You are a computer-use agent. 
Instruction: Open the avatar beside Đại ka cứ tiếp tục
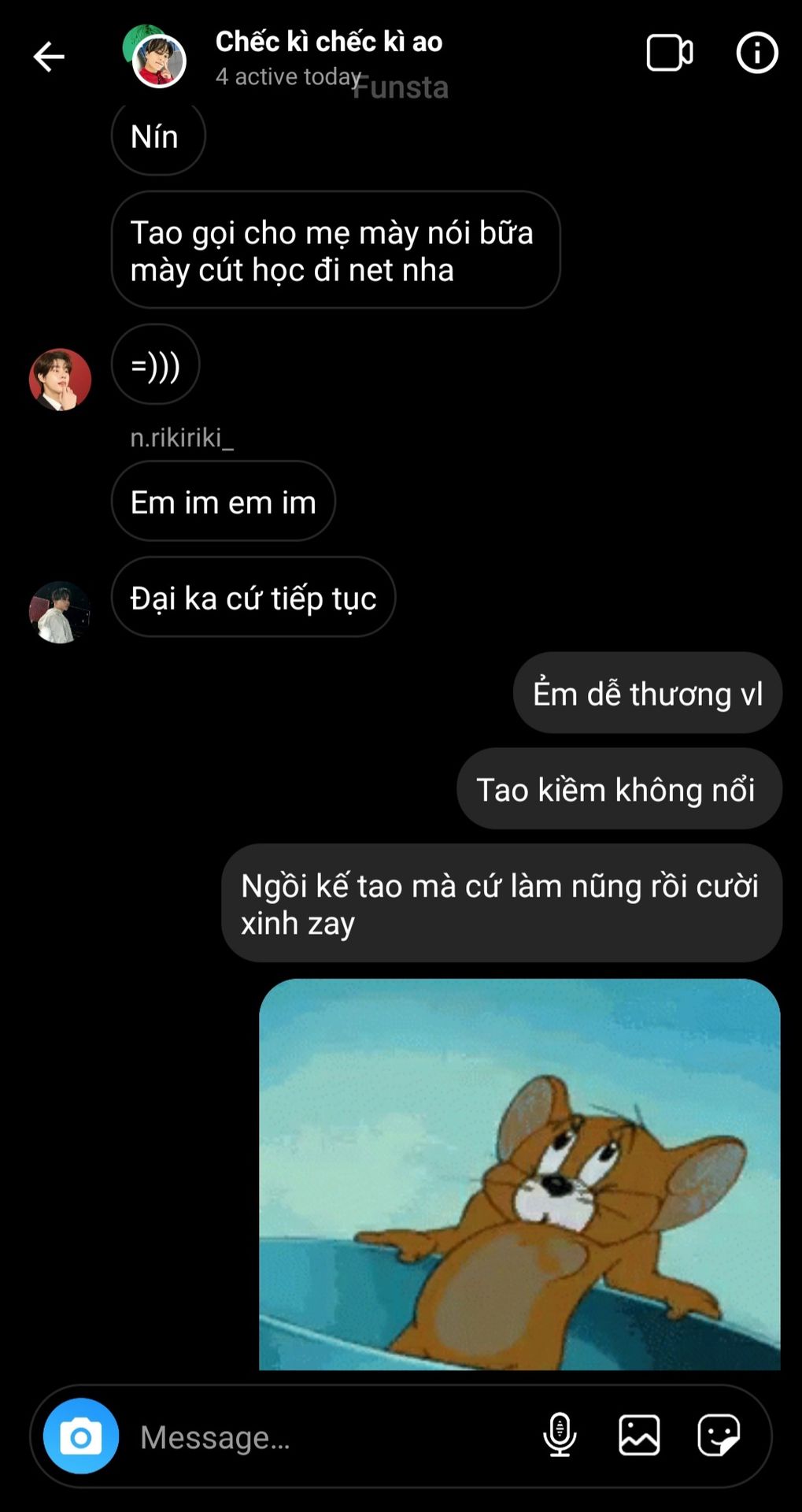pyautogui.click(x=61, y=612)
